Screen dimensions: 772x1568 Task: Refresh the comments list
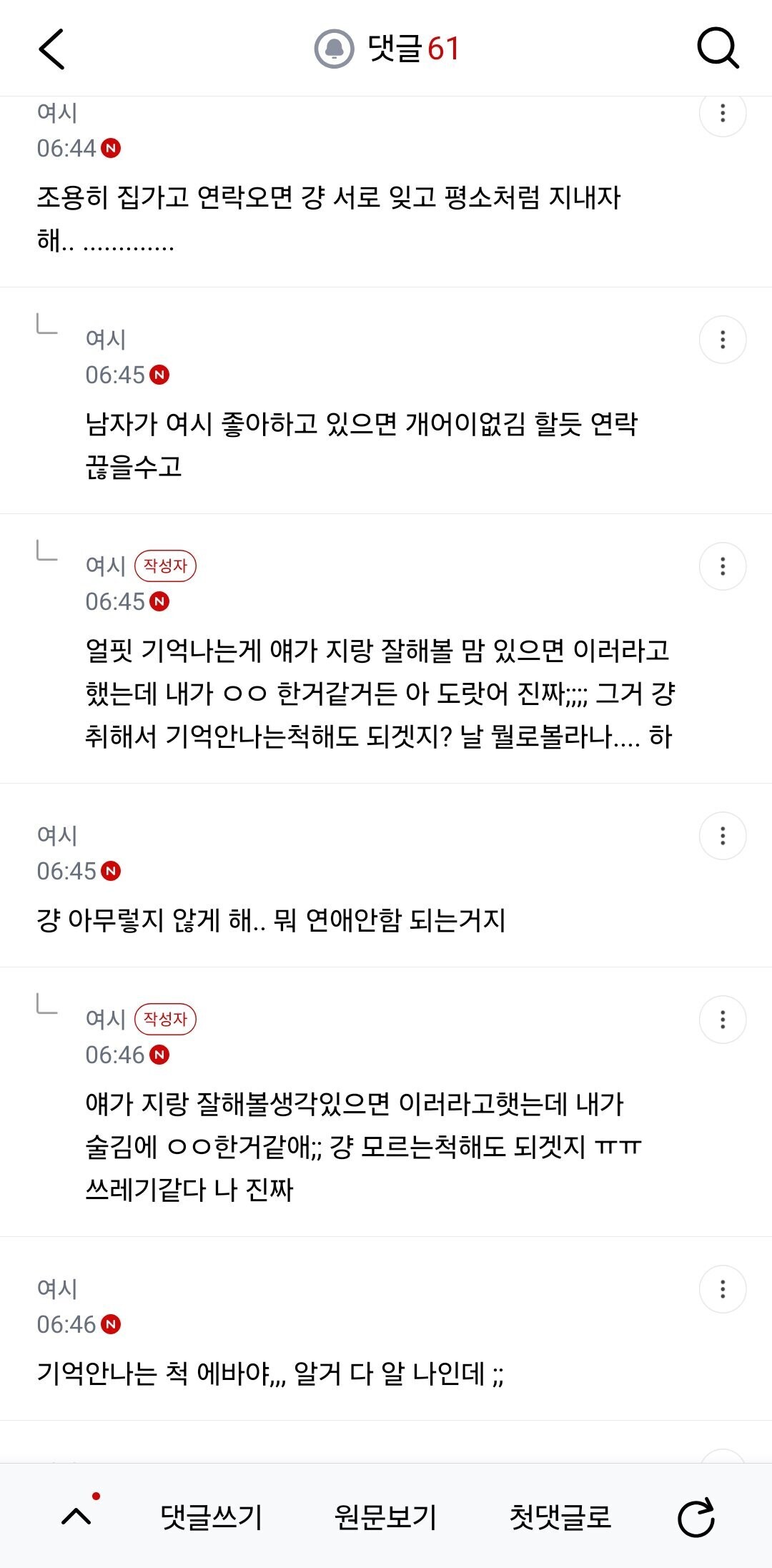point(696,1517)
